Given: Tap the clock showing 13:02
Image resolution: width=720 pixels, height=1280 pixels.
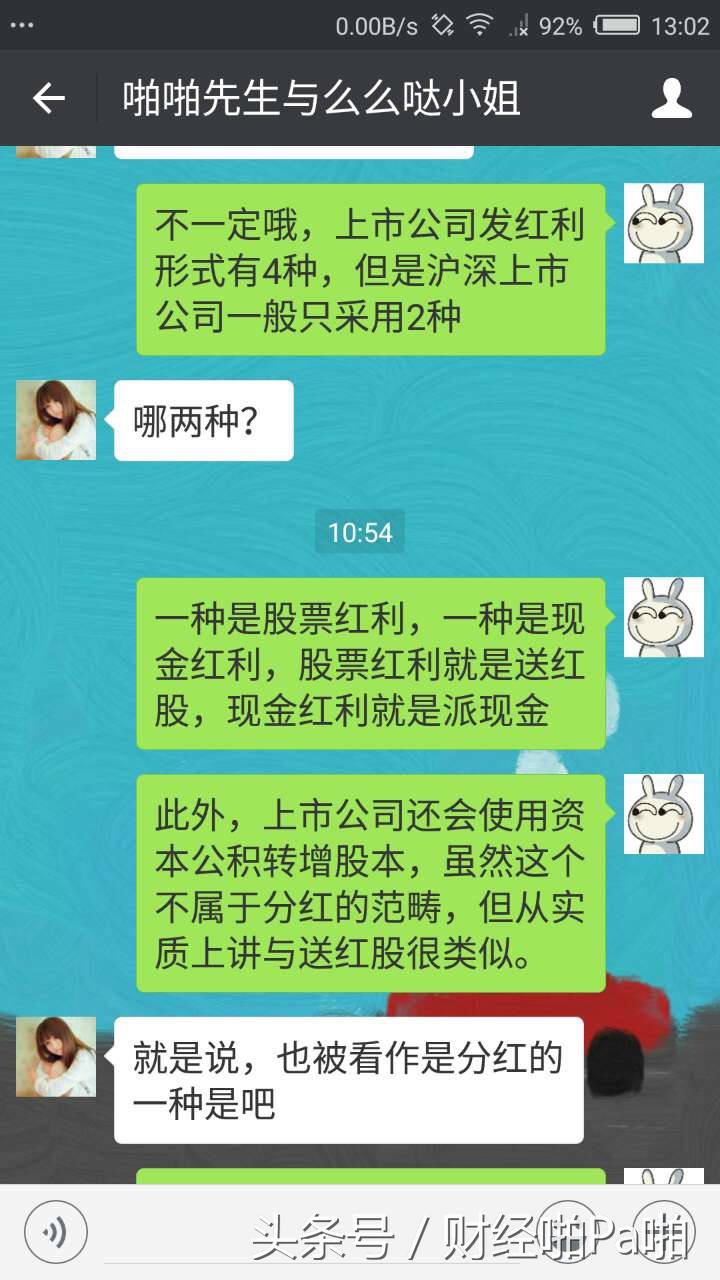Looking at the screenshot, I should [x=680, y=26].
